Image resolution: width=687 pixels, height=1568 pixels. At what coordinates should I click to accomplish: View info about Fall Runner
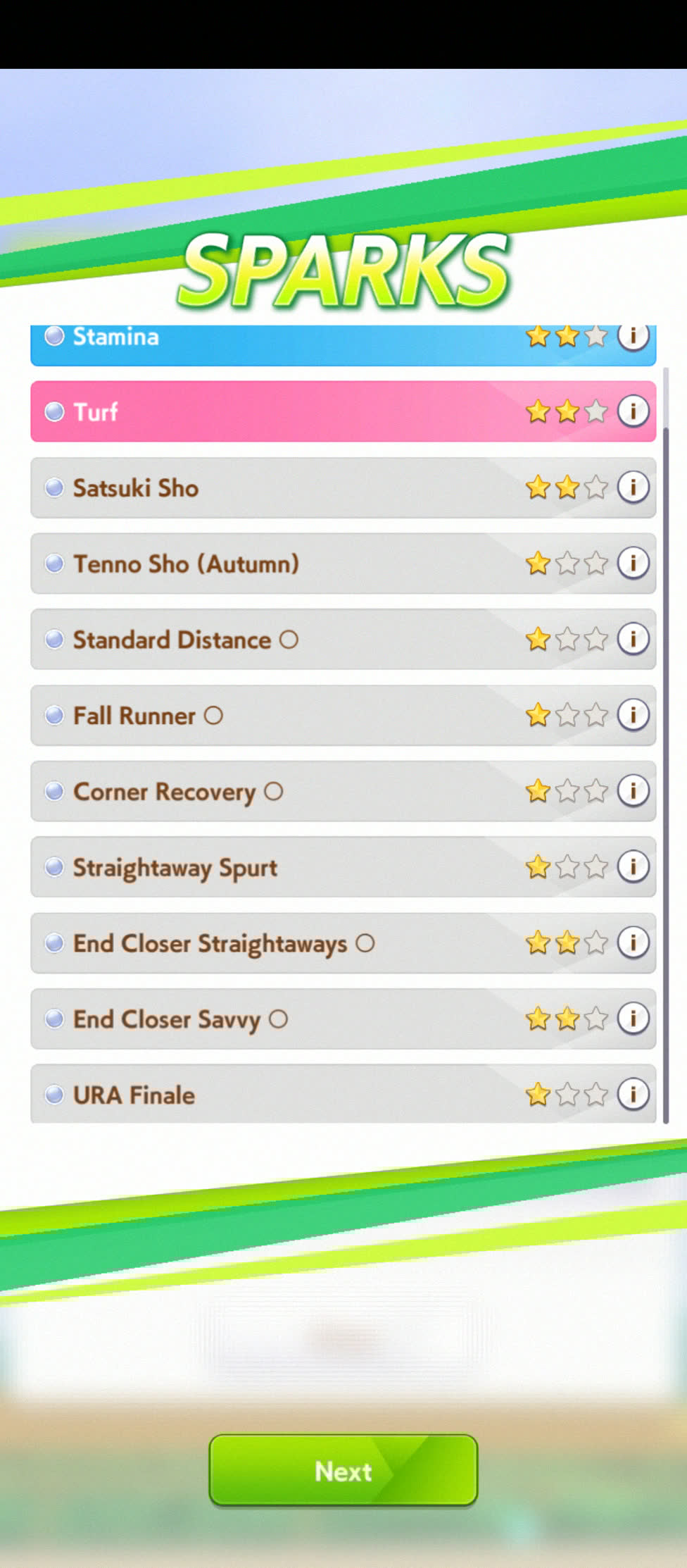point(633,715)
